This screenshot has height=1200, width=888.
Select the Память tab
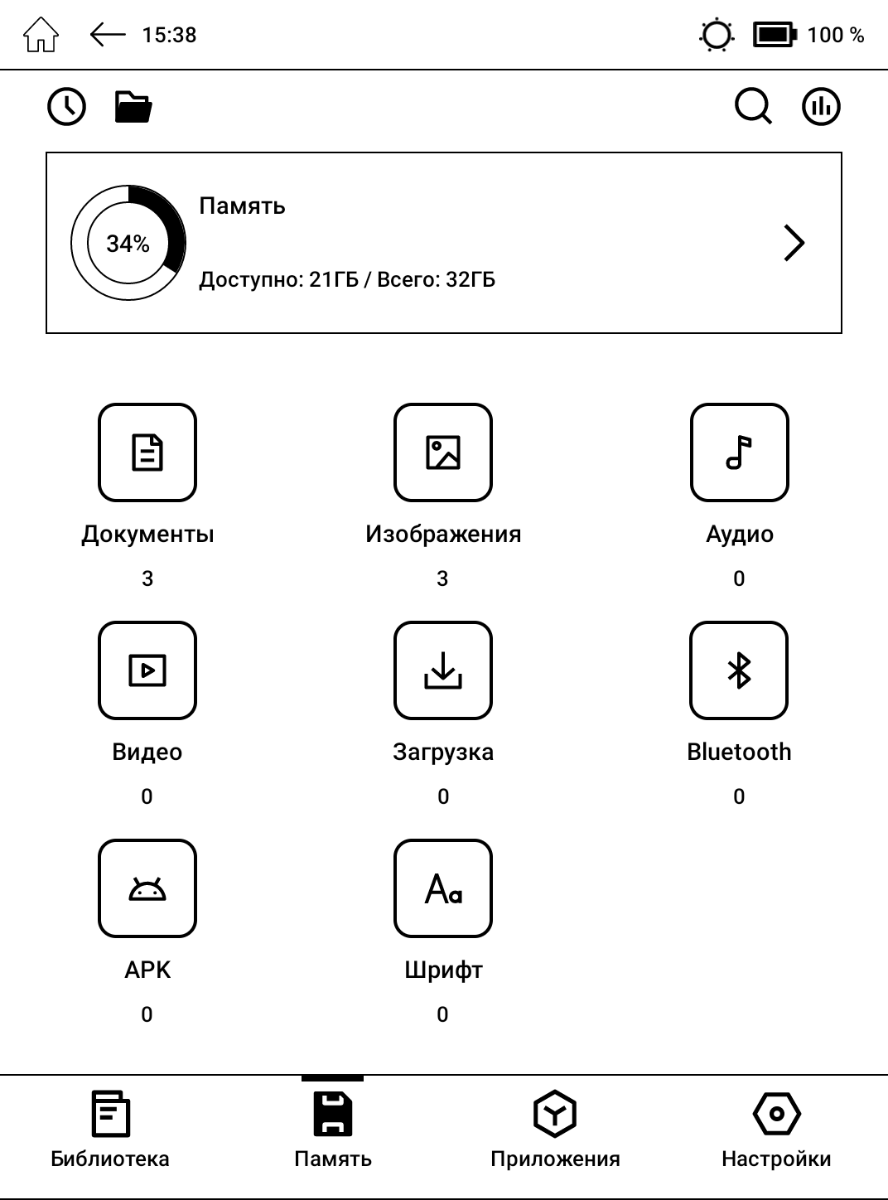coord(333,1130)
